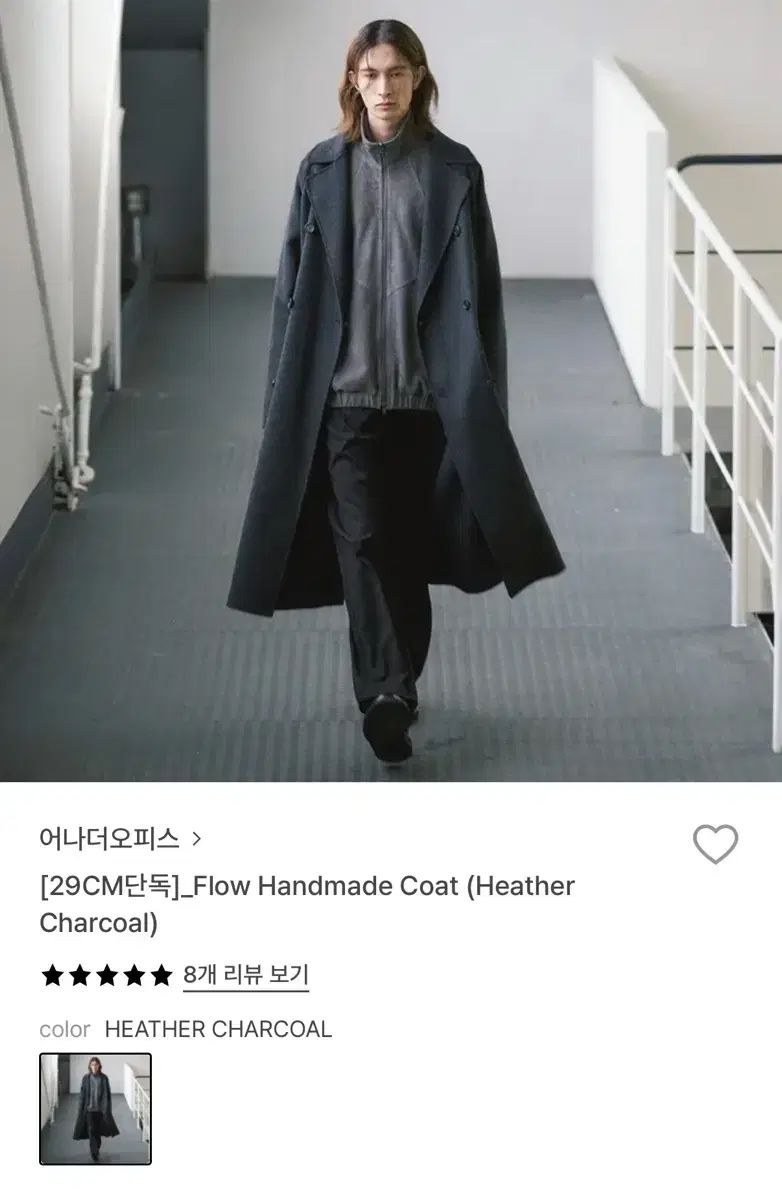View the 8 reviews (8개 리뷰 보기)
Viewport: 782px width, 1200px height.
click(x=246, y=975)
